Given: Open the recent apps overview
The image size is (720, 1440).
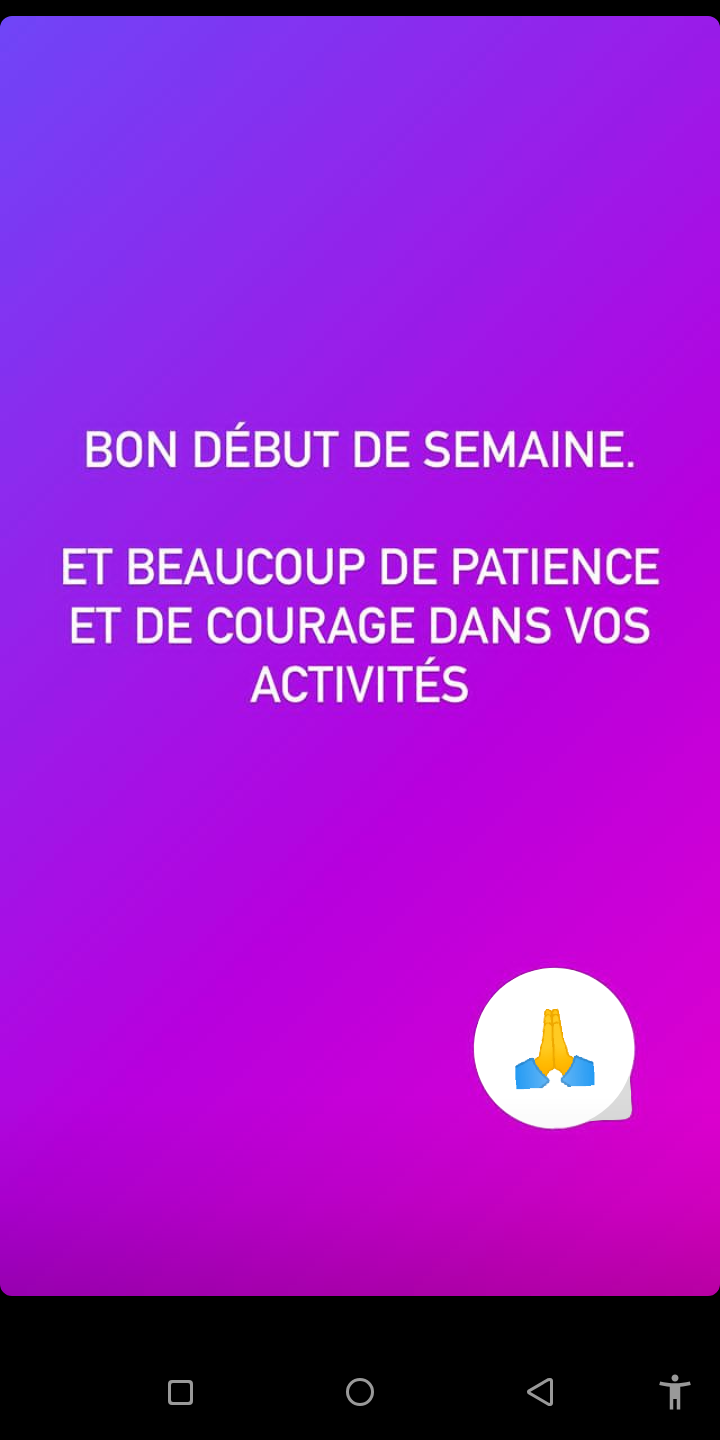Looking at the screenshot, I should [x=180, y=1392].
